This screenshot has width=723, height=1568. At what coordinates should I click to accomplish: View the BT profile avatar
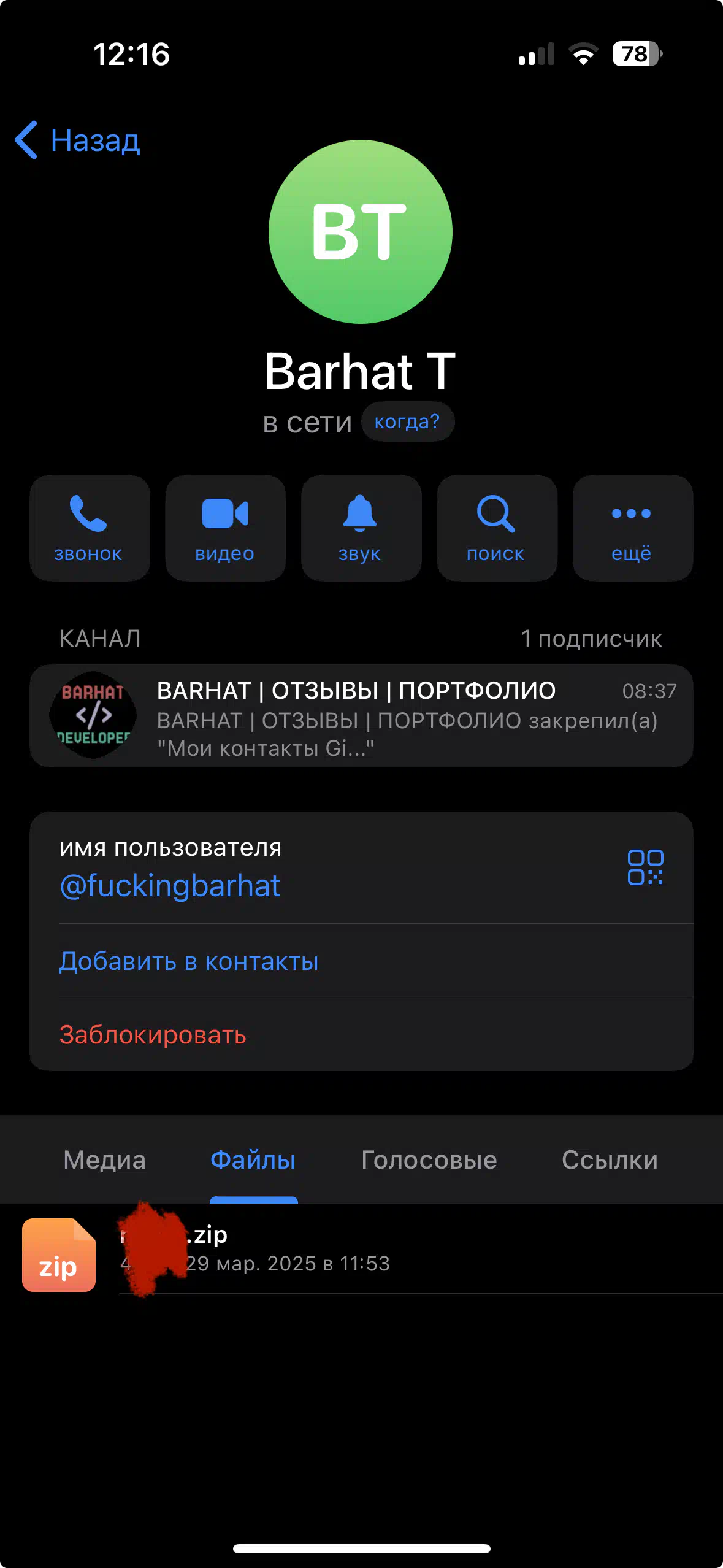coord(361,232)
